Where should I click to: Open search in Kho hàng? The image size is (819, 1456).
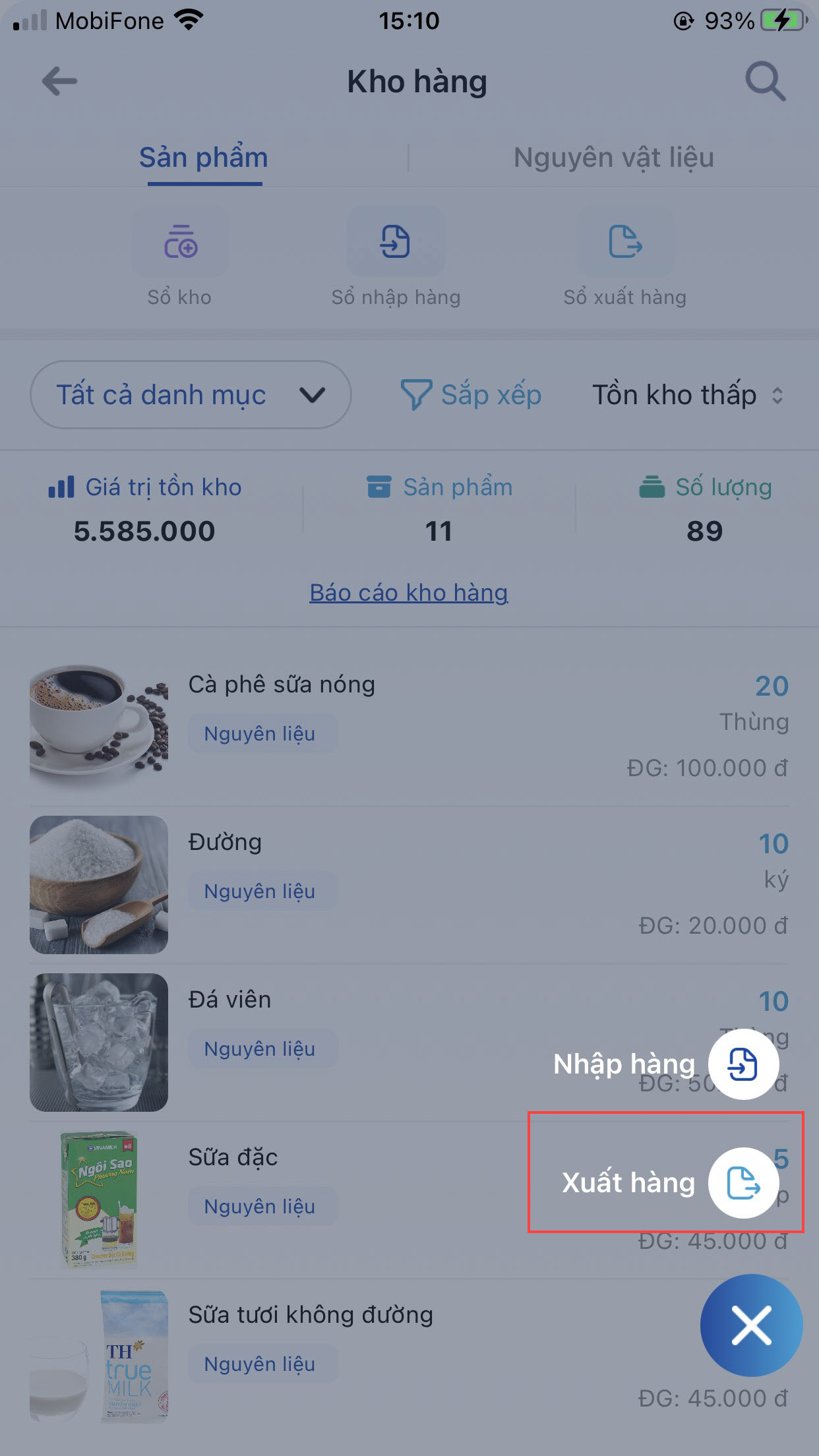[765, 82]
